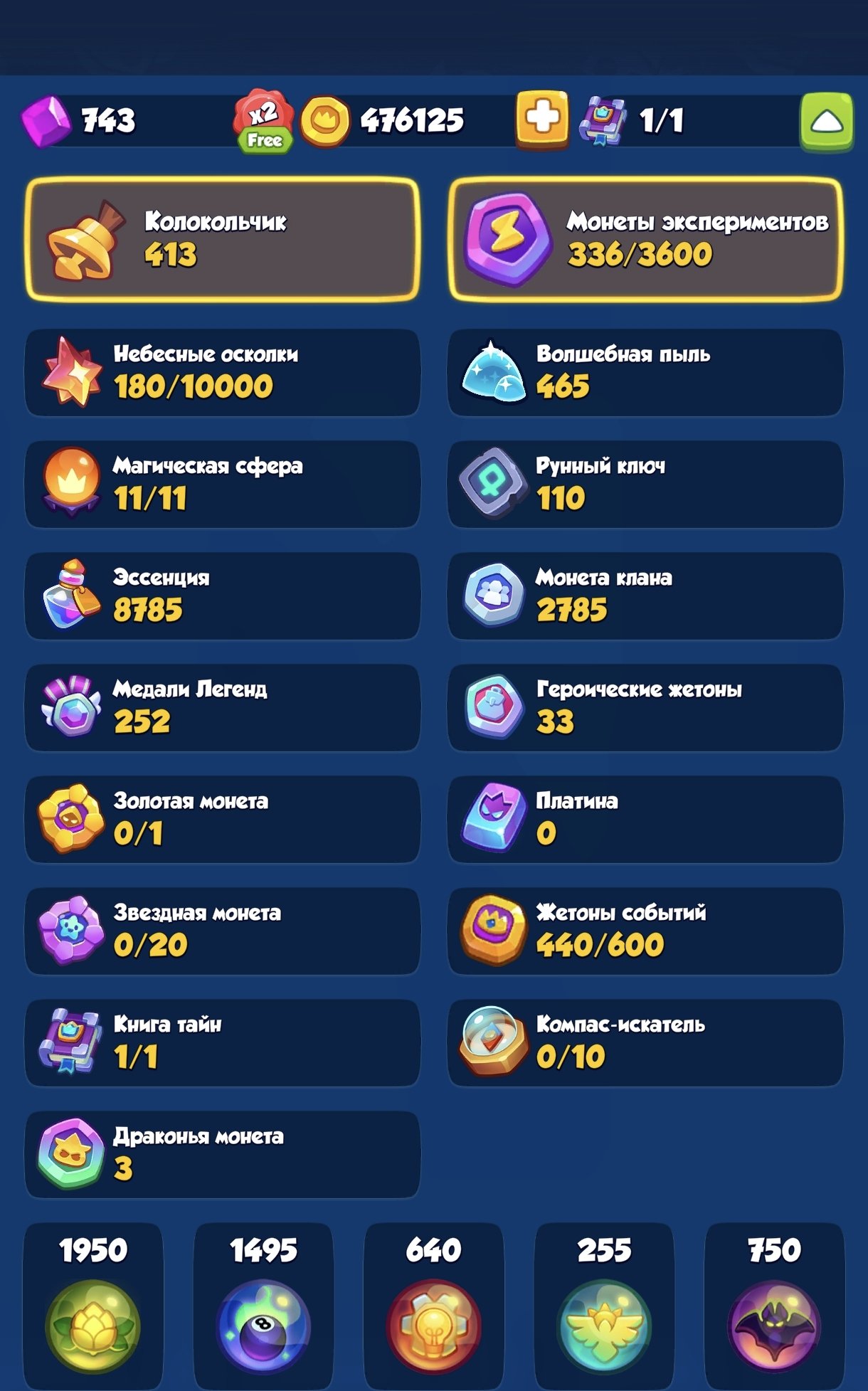Open the Компас-искатель tile
Screen dimensions: 868x1391
coord(645,1042)
